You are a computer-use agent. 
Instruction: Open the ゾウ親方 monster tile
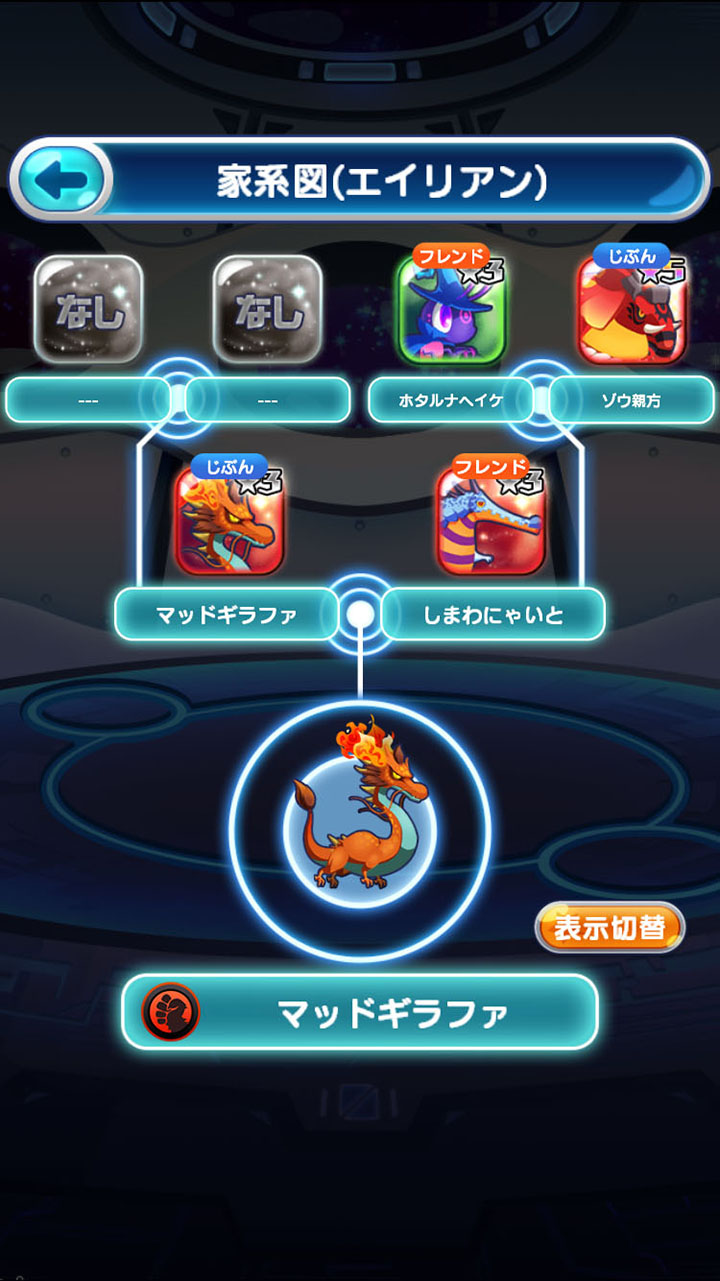(x=633, y=309)
